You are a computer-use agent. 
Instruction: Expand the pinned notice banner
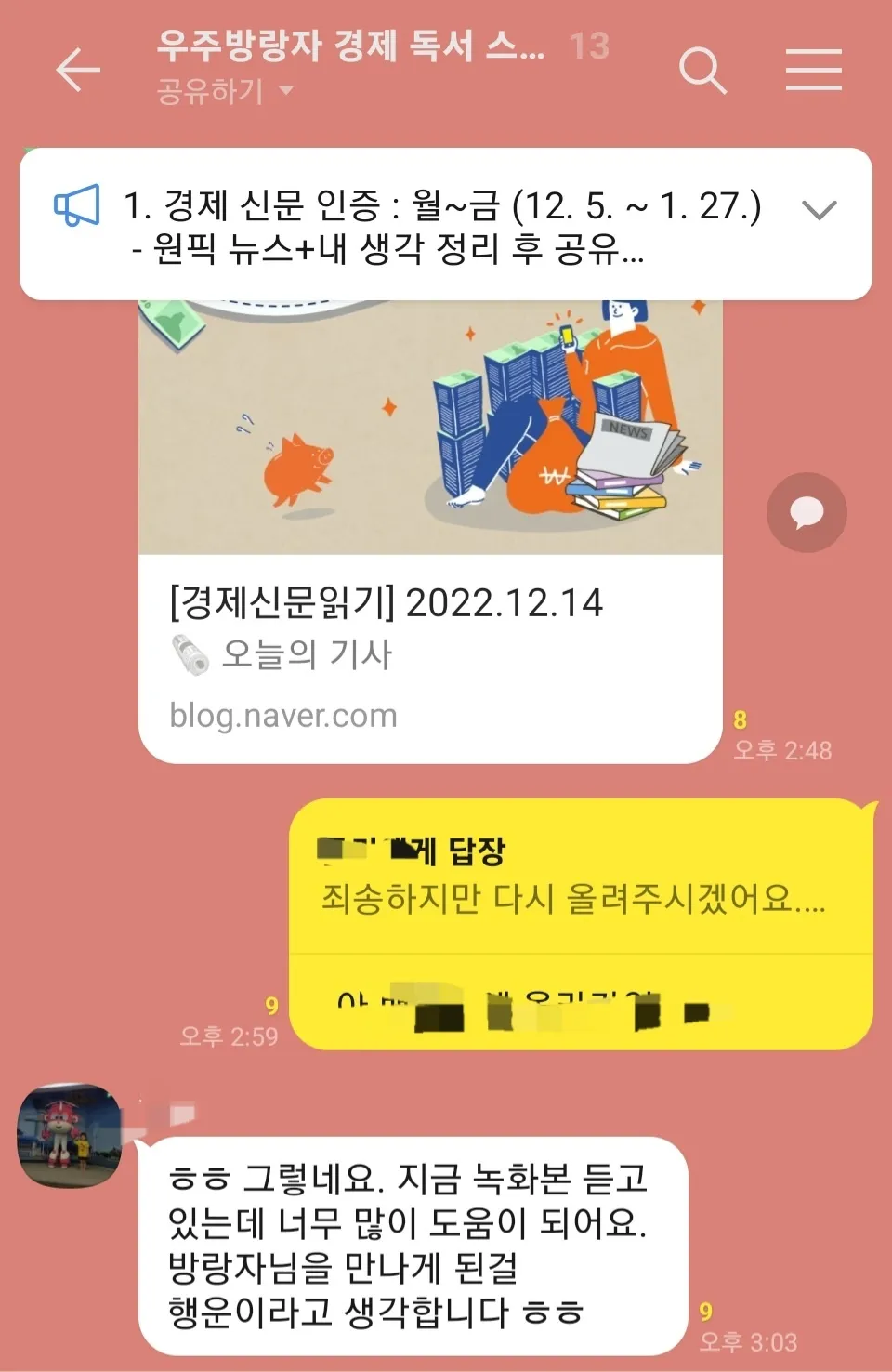(x=819, y=210)
